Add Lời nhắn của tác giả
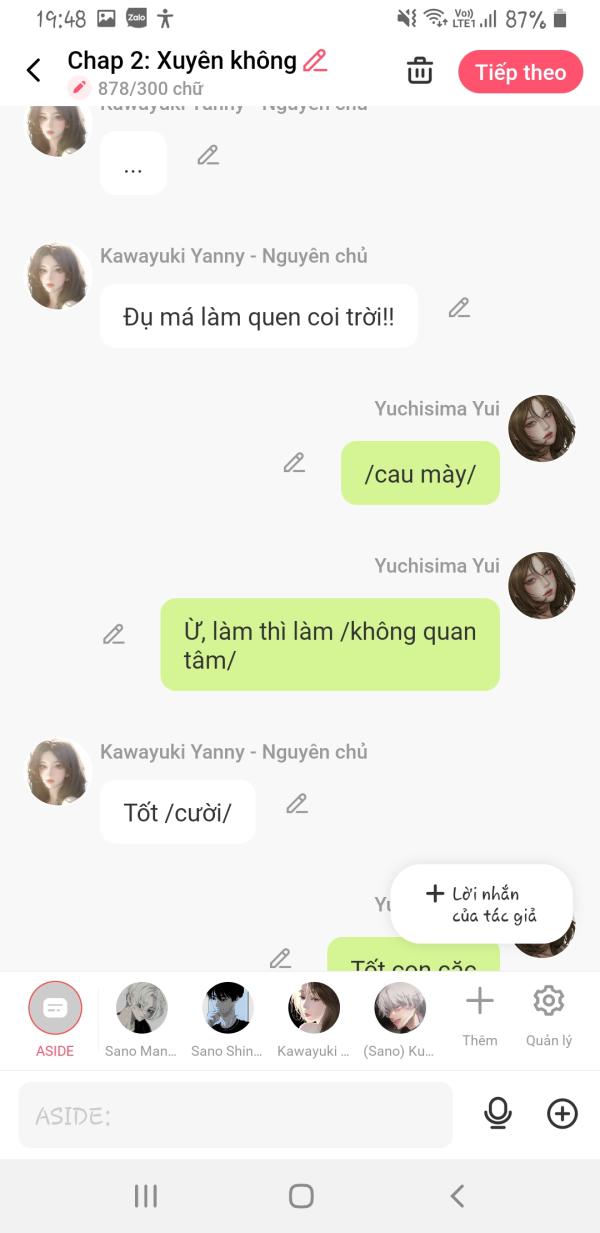600x1233 pixels. [481, 904]
